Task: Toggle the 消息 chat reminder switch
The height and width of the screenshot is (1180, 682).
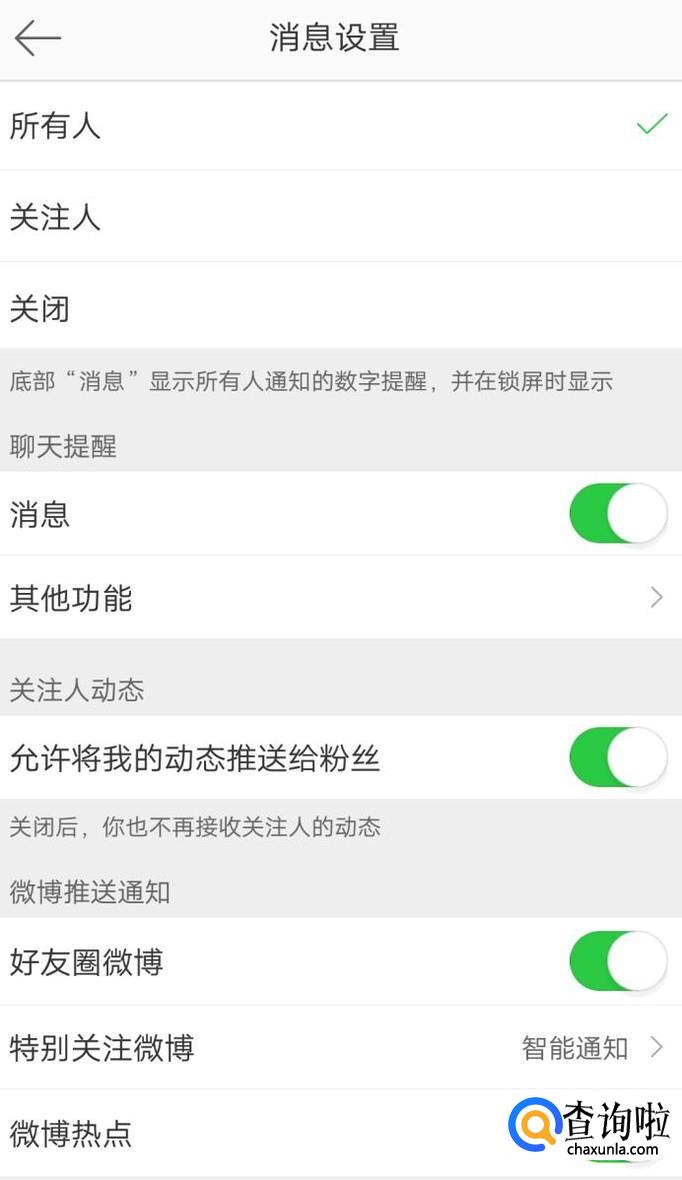Action: pyautogui.click(x=617, y=514)
